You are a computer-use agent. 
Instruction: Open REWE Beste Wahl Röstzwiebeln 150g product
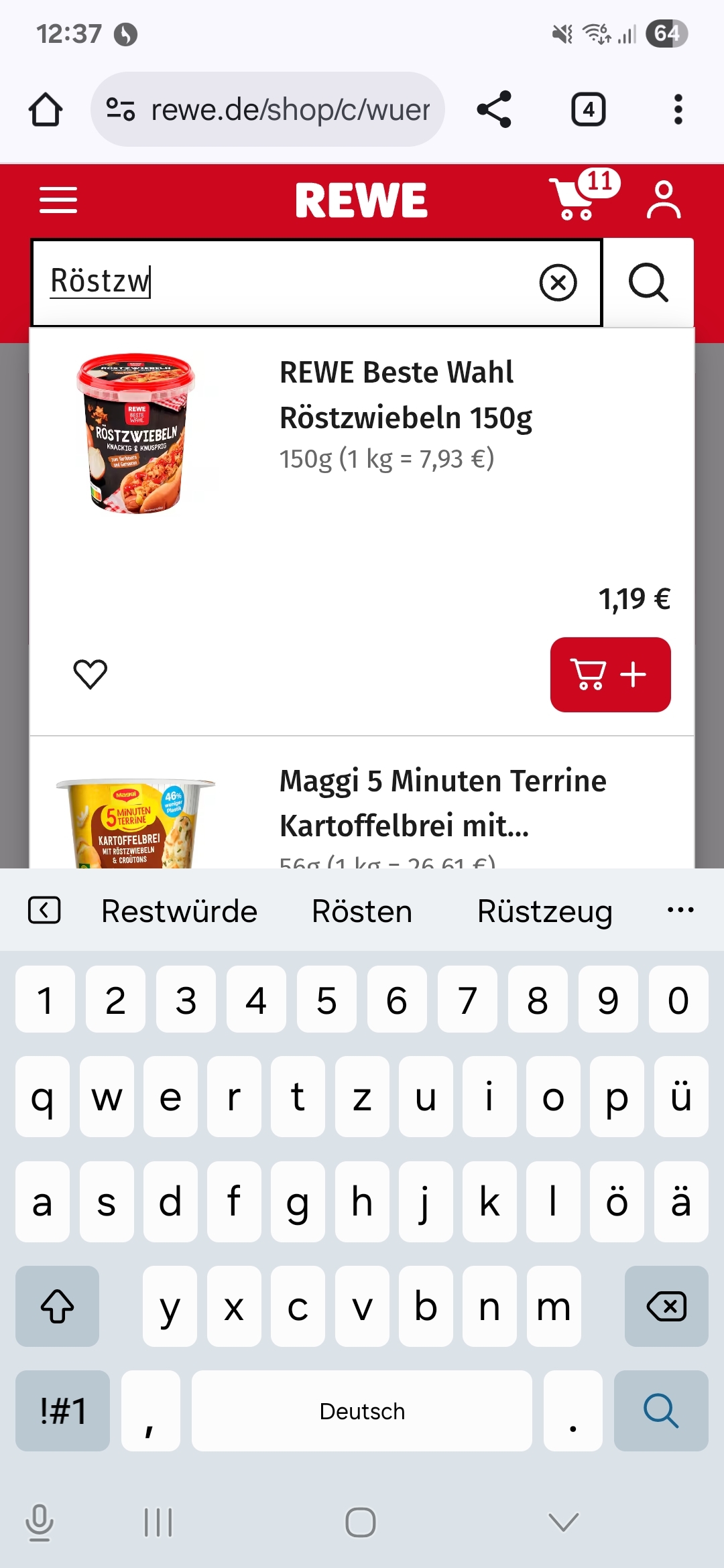click(406, 395)
